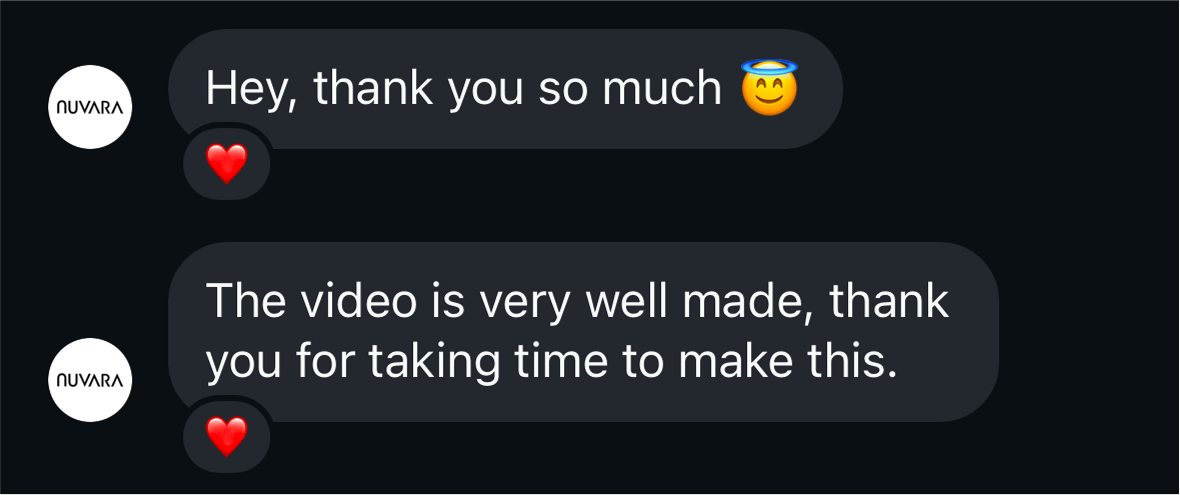Open Nuvara avatar beside "Hey, thank you" message

coord(90,107)
